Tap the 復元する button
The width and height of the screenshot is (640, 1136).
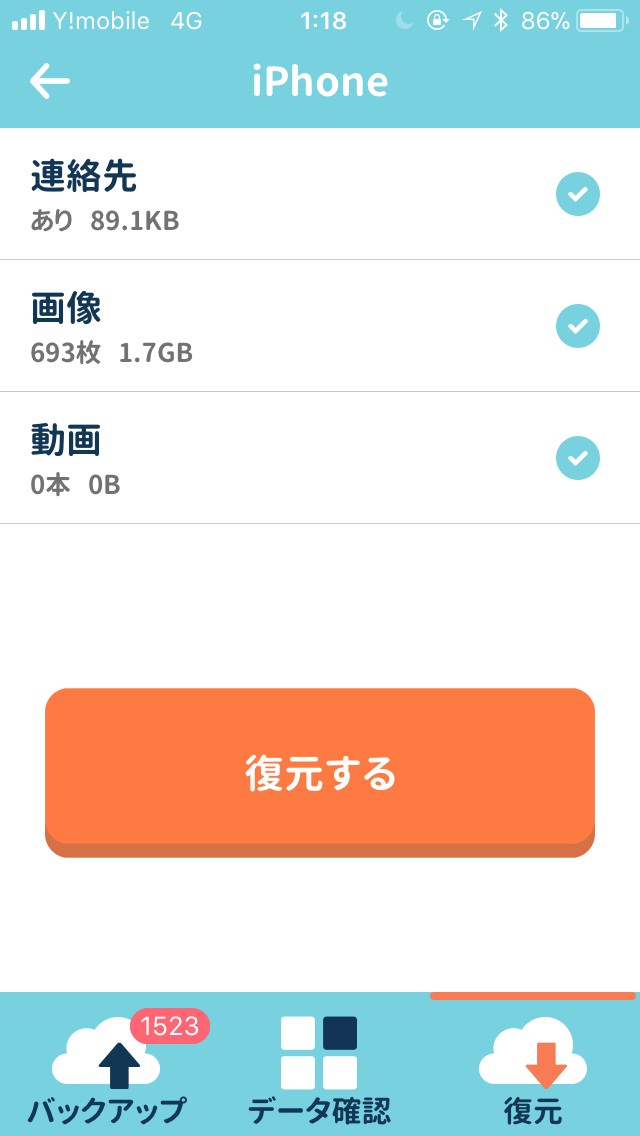tap(320, 771)
